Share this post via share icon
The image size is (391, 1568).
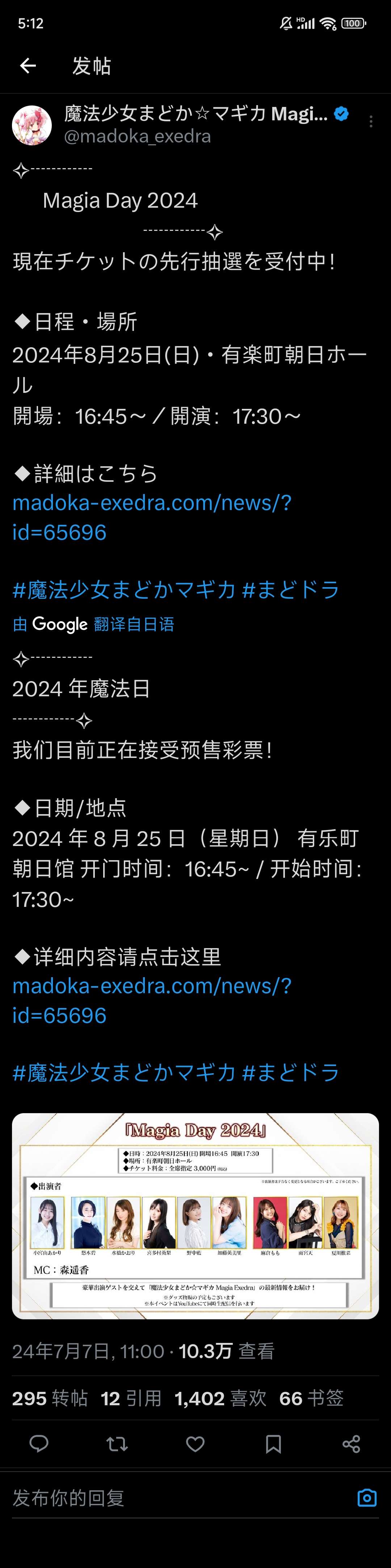tap(351, 1444)
